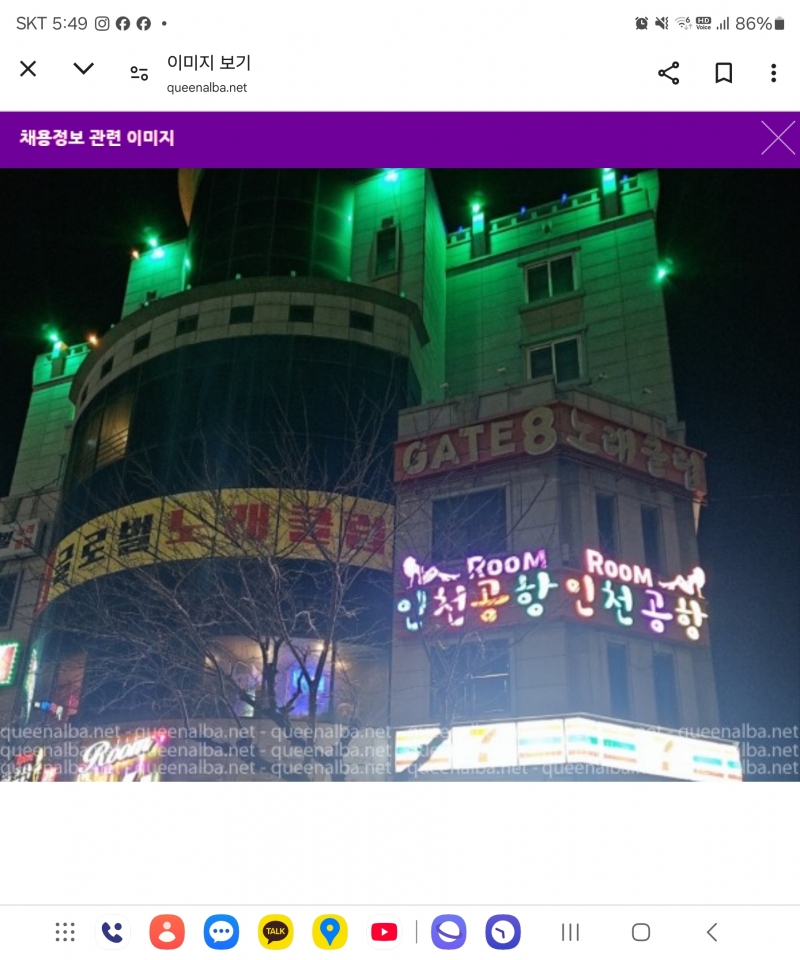Viewport: 800px width, 960px height.
Task: Open the browser overflow menu
Action: 773,73
